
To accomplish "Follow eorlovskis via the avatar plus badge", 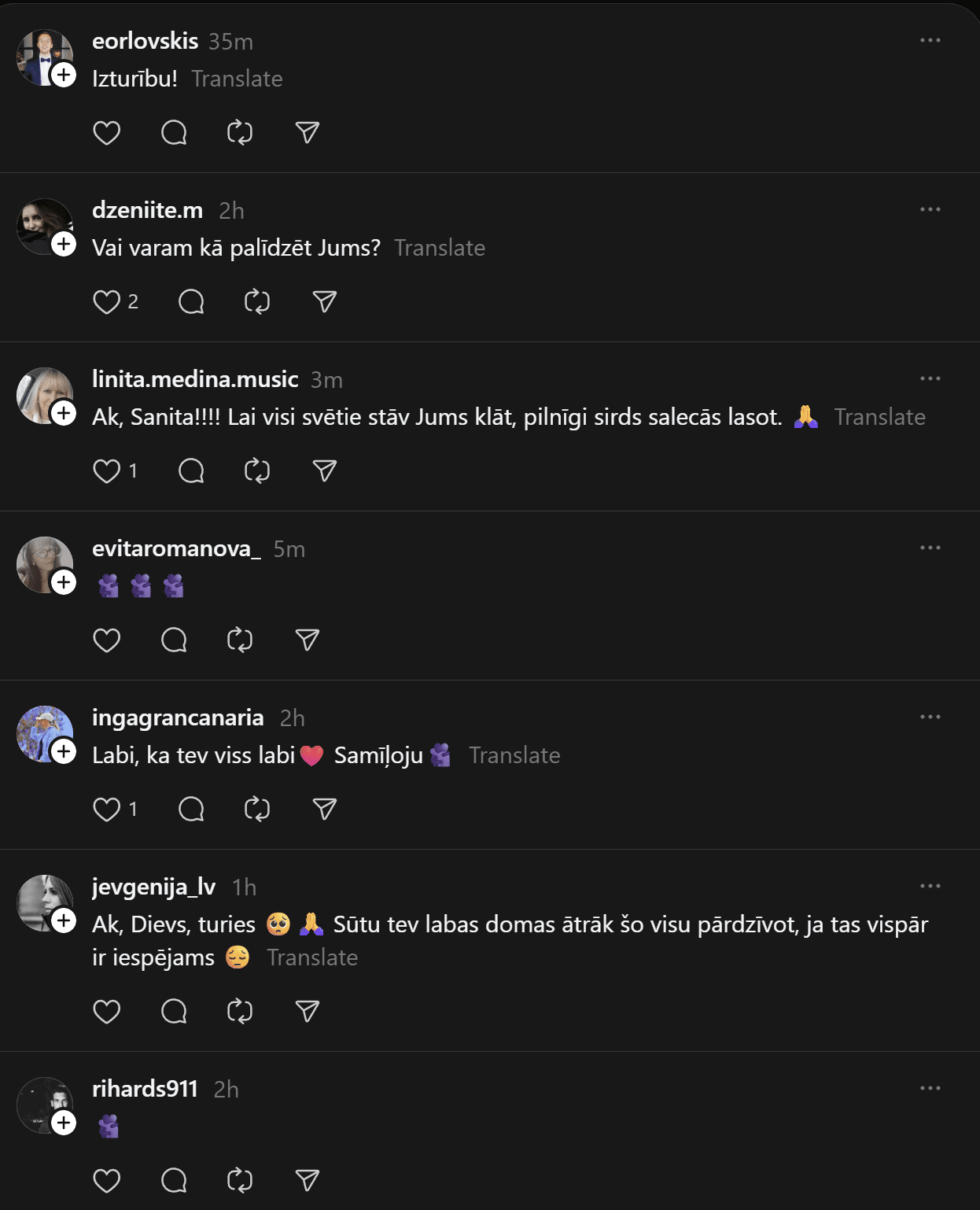I will [x=64, y=76].
